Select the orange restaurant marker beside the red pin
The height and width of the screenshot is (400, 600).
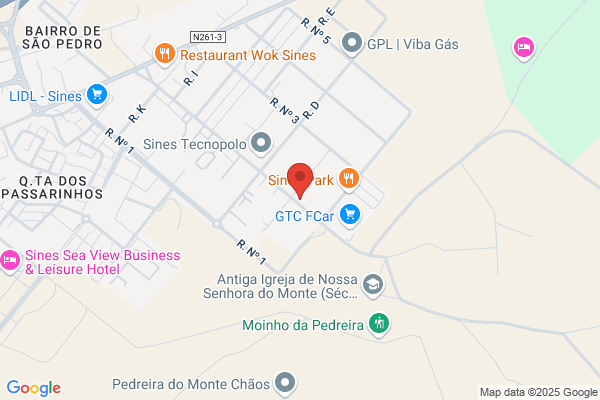click(x=349, y=179)
